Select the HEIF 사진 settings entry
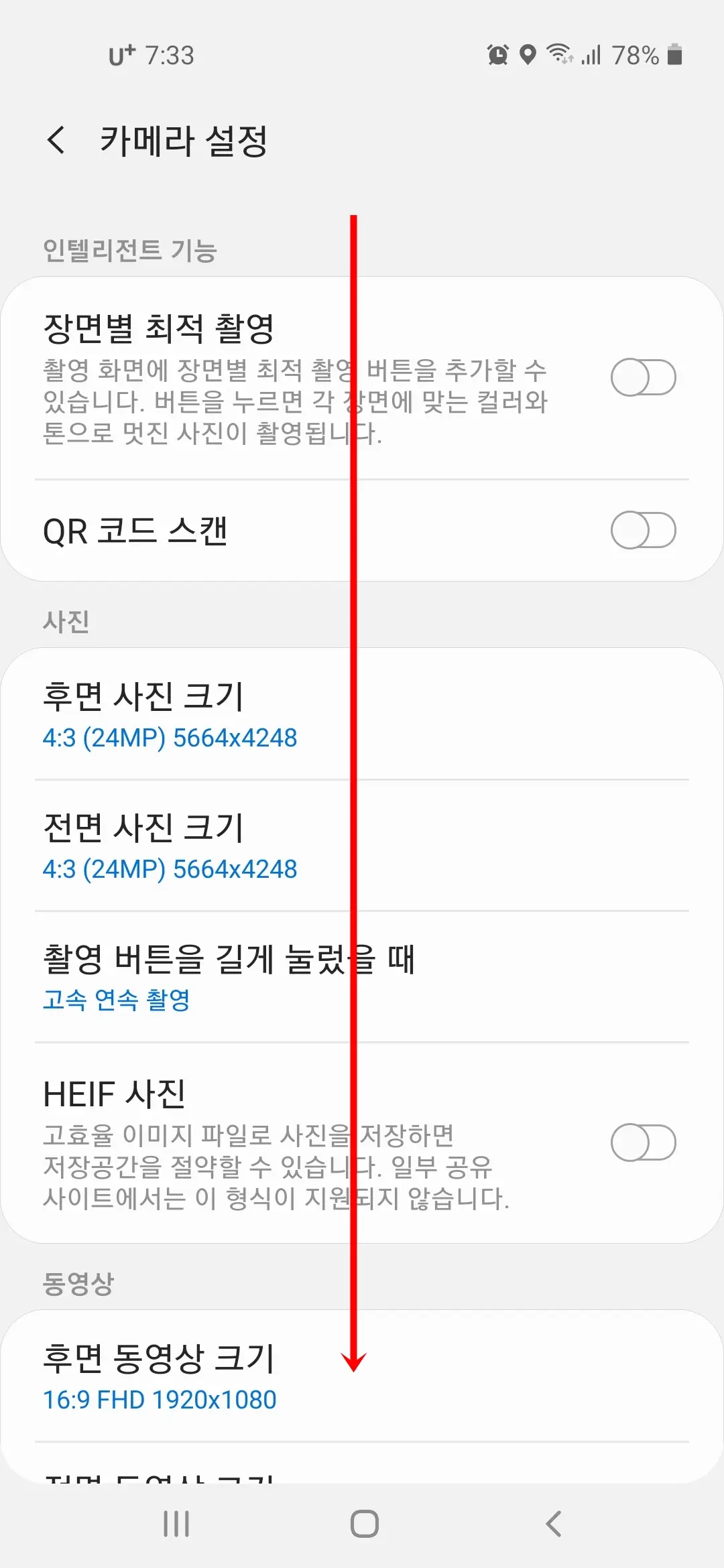The width and height of the screenshot is (724, 1568). point(268,1139)
